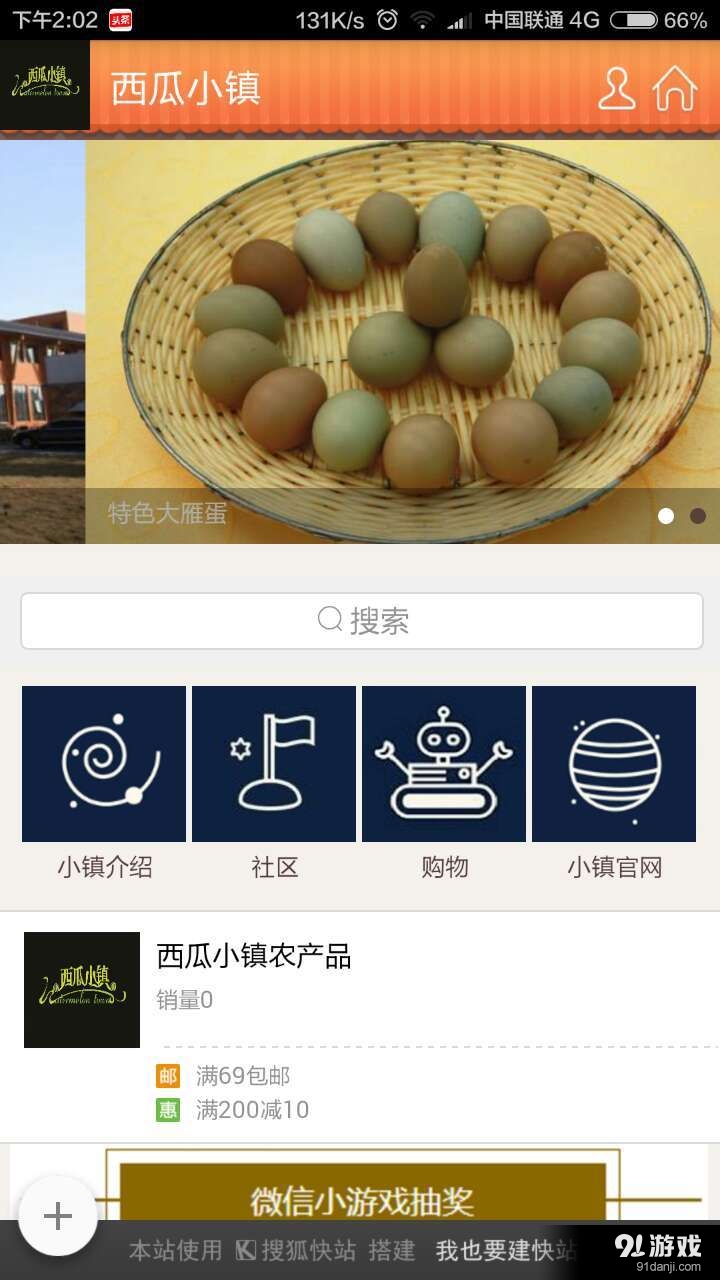Open 小镇介绍 via the spiral galaxy icon
Screen dimensions: 720x1280
click(x=103, y=763)
